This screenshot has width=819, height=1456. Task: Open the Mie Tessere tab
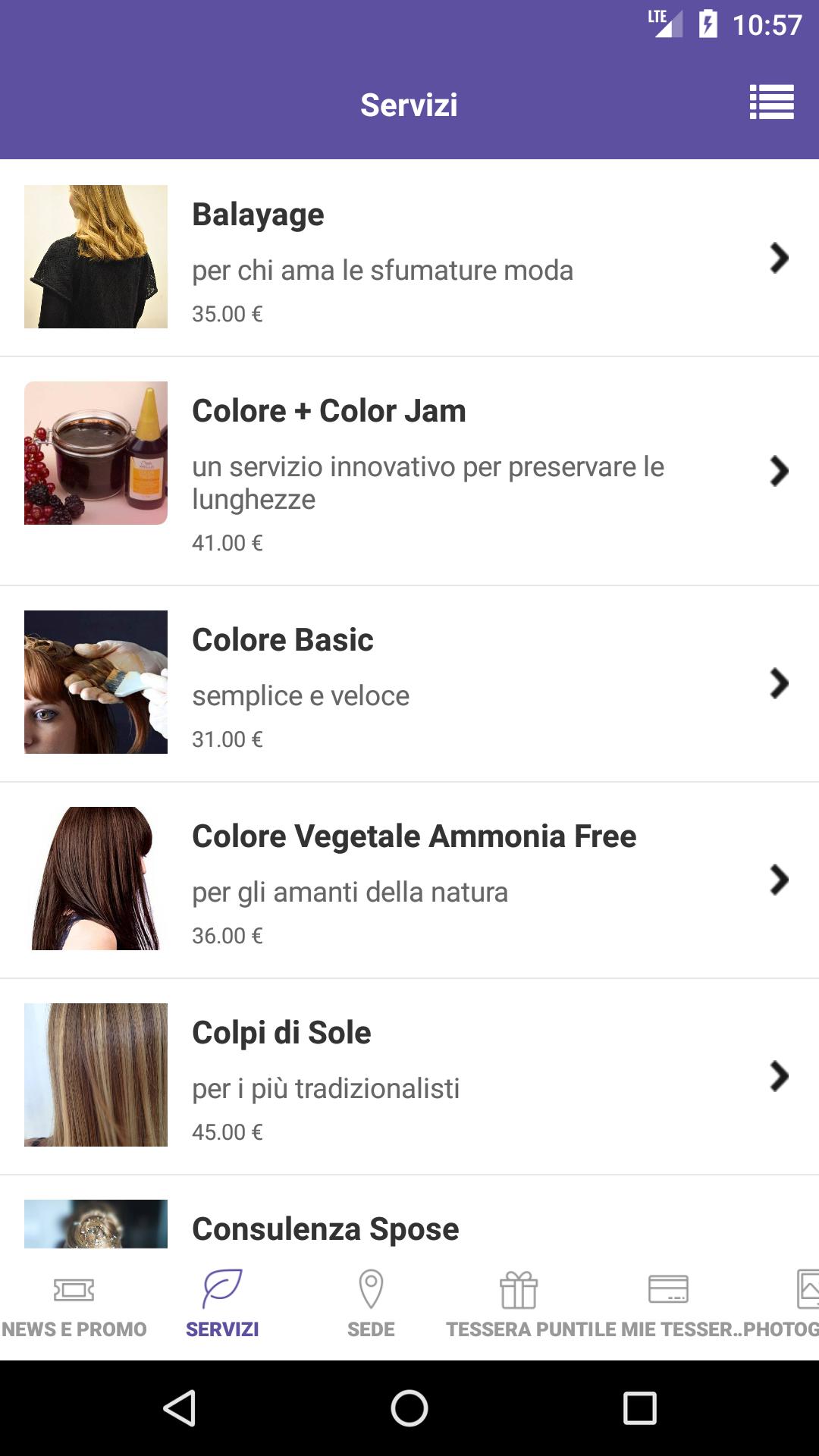(x=669, y=1304)
